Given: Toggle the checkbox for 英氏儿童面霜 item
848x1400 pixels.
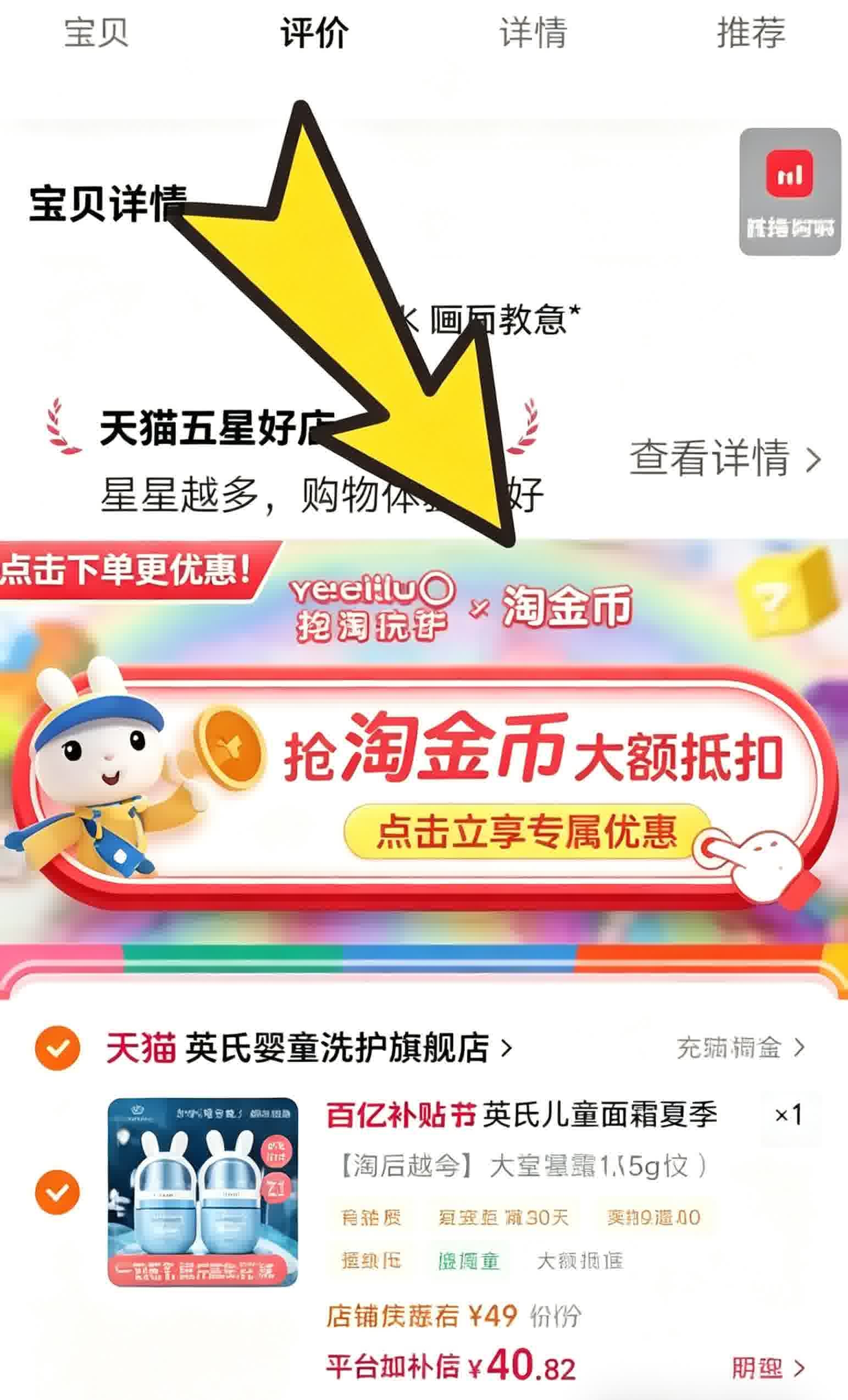Looking at the screenshot, I should pyautogui.click(x=57, y=1193).
